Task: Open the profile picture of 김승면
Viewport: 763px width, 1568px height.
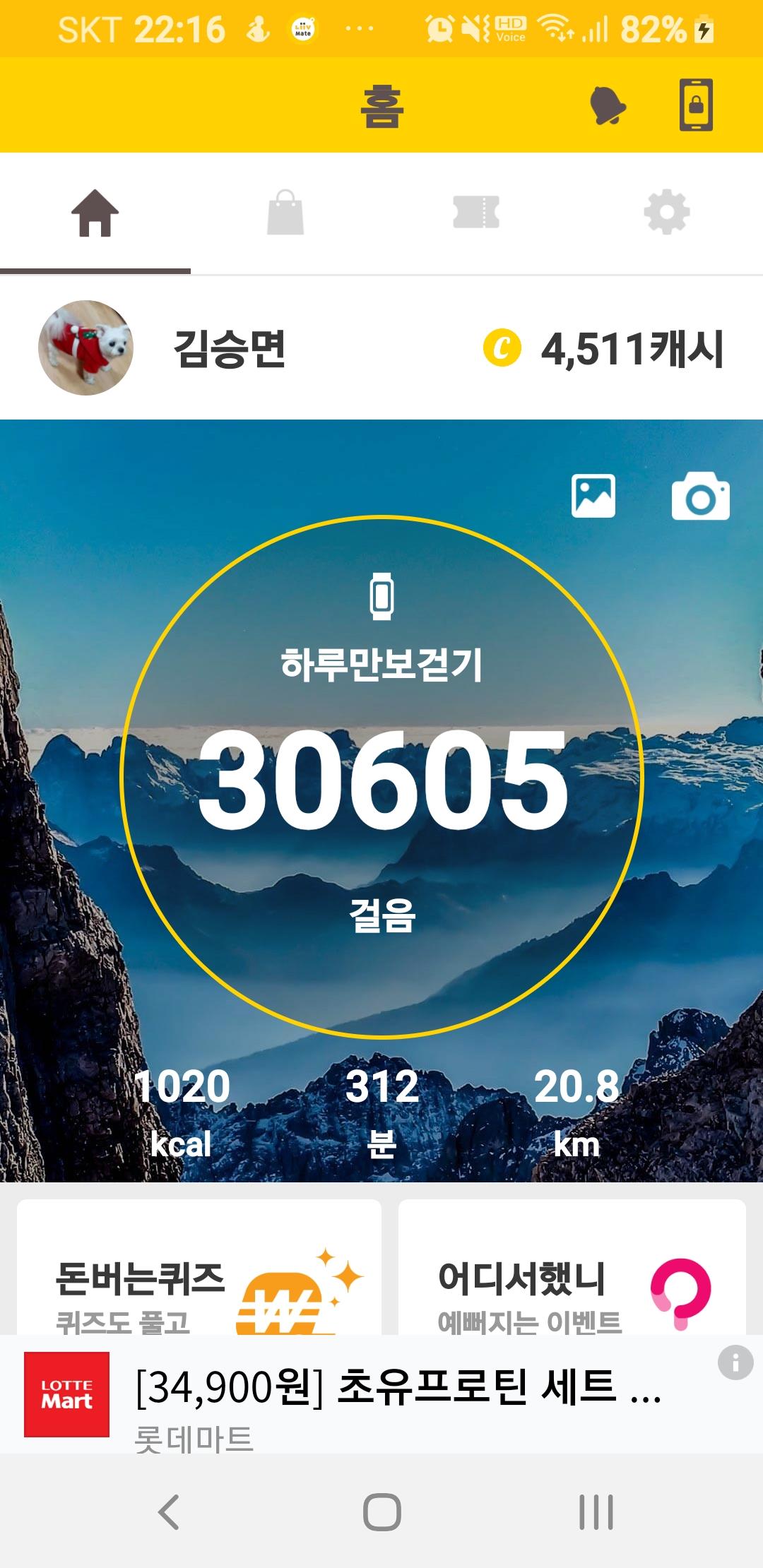Action: tap(85, 348)
